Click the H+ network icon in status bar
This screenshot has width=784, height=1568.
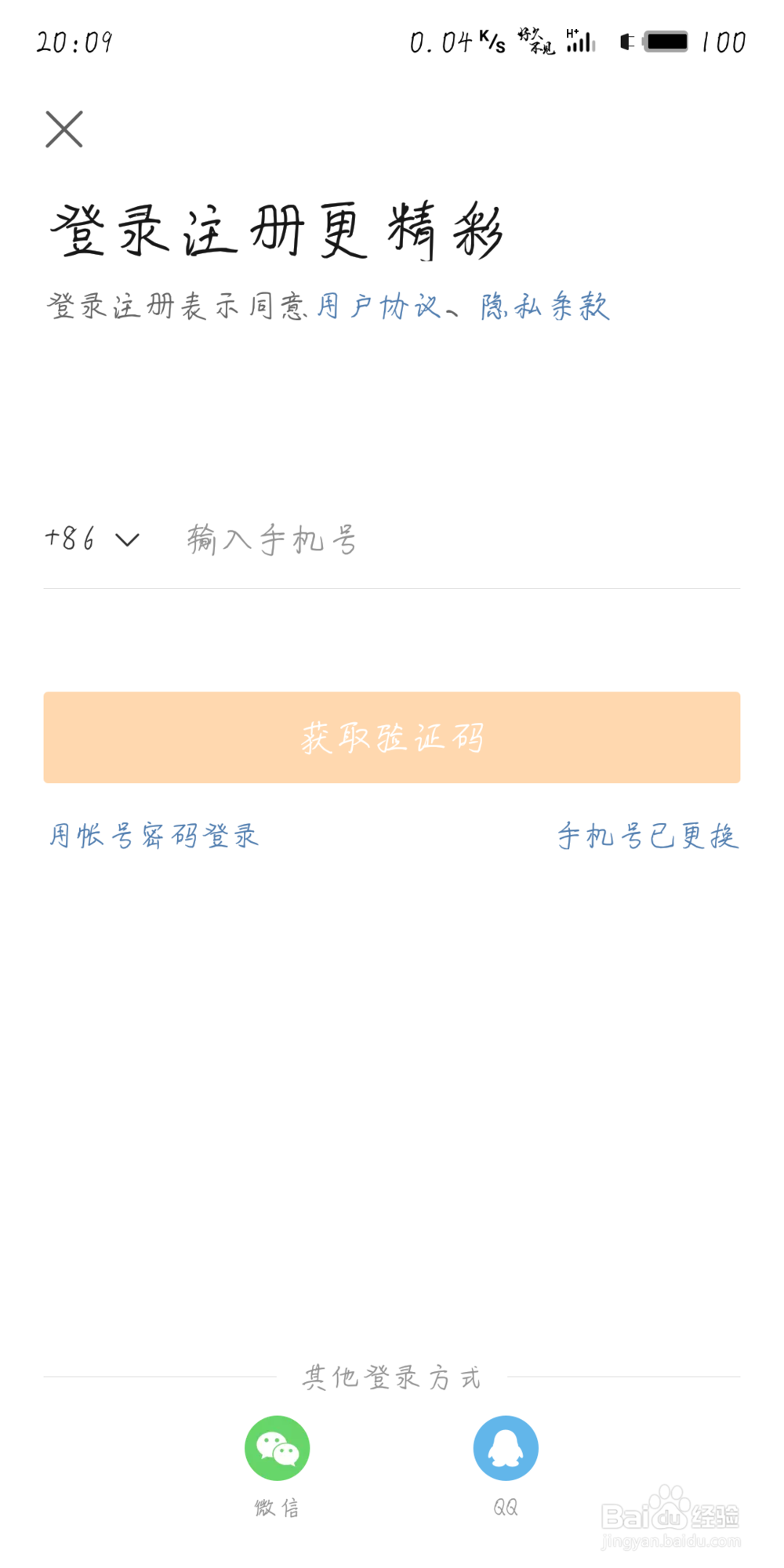pos(573,34)
